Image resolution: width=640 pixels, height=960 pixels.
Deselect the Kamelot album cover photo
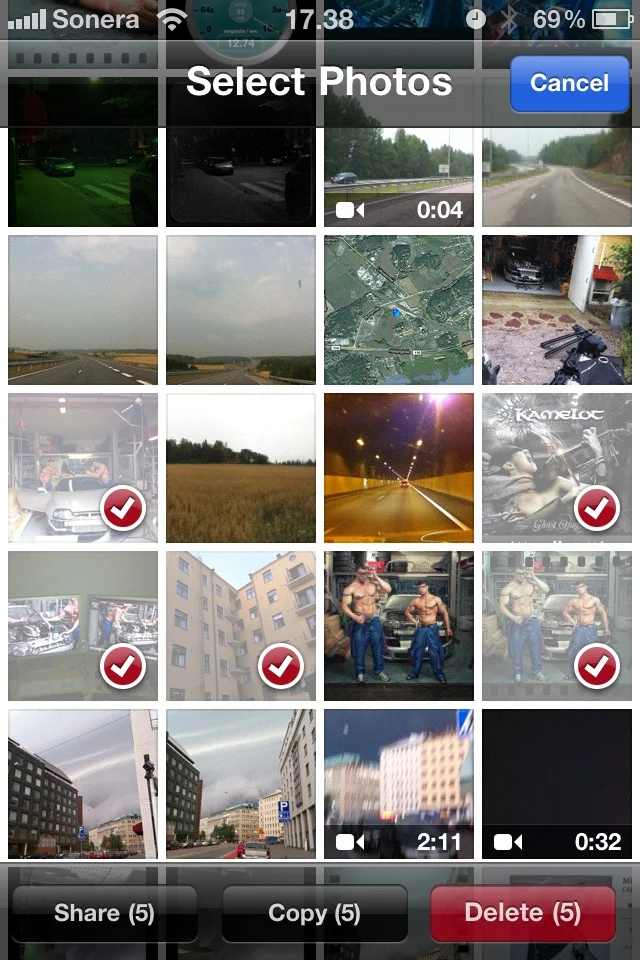[x=556, y=467]
